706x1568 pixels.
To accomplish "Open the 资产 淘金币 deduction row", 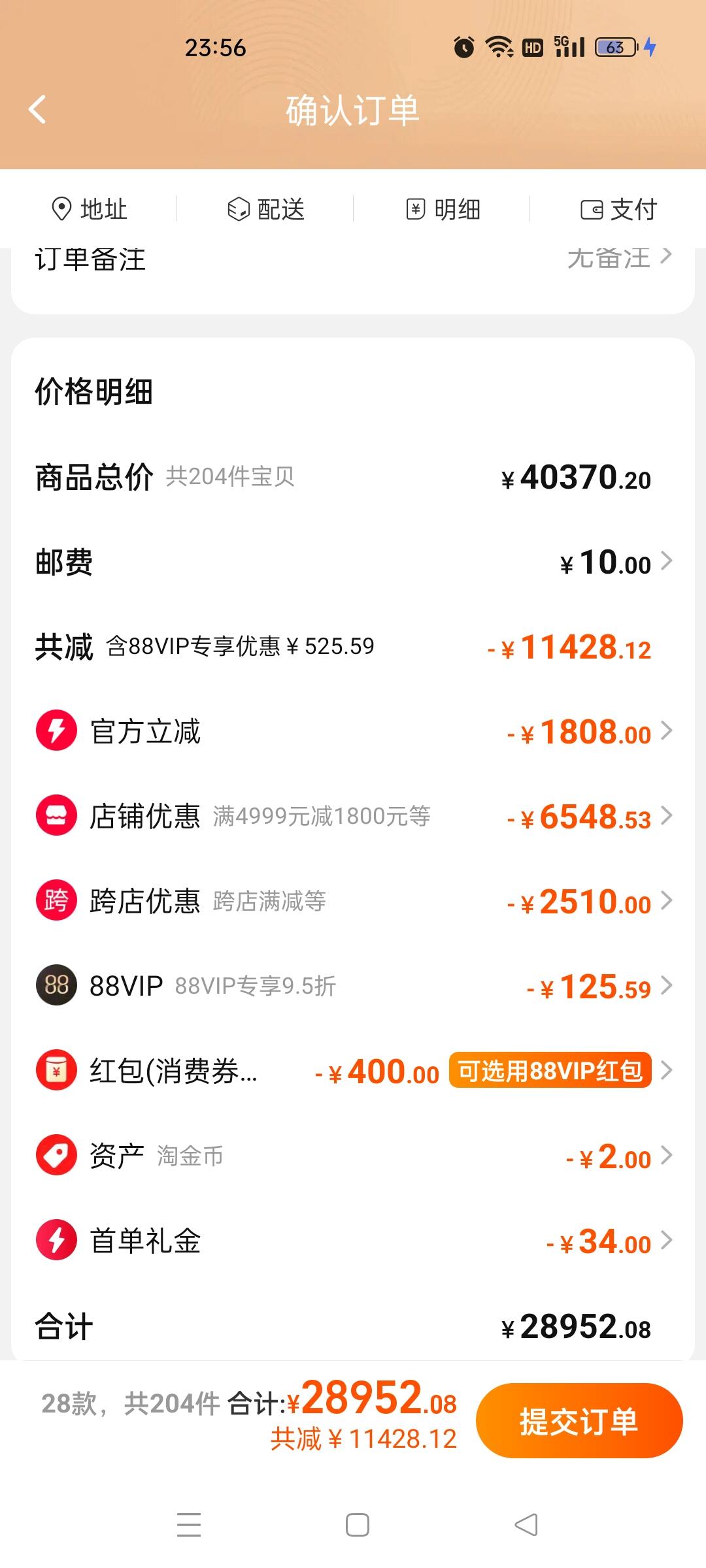I will [x=353, y=1156].
